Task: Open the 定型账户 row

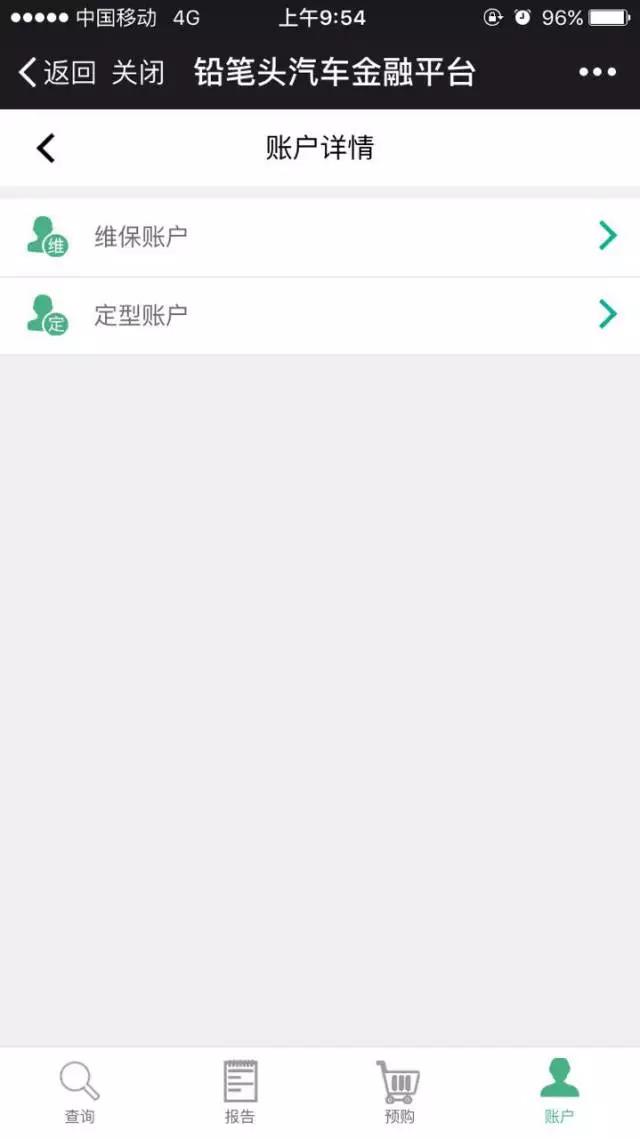Action: (x=320, y=315)
